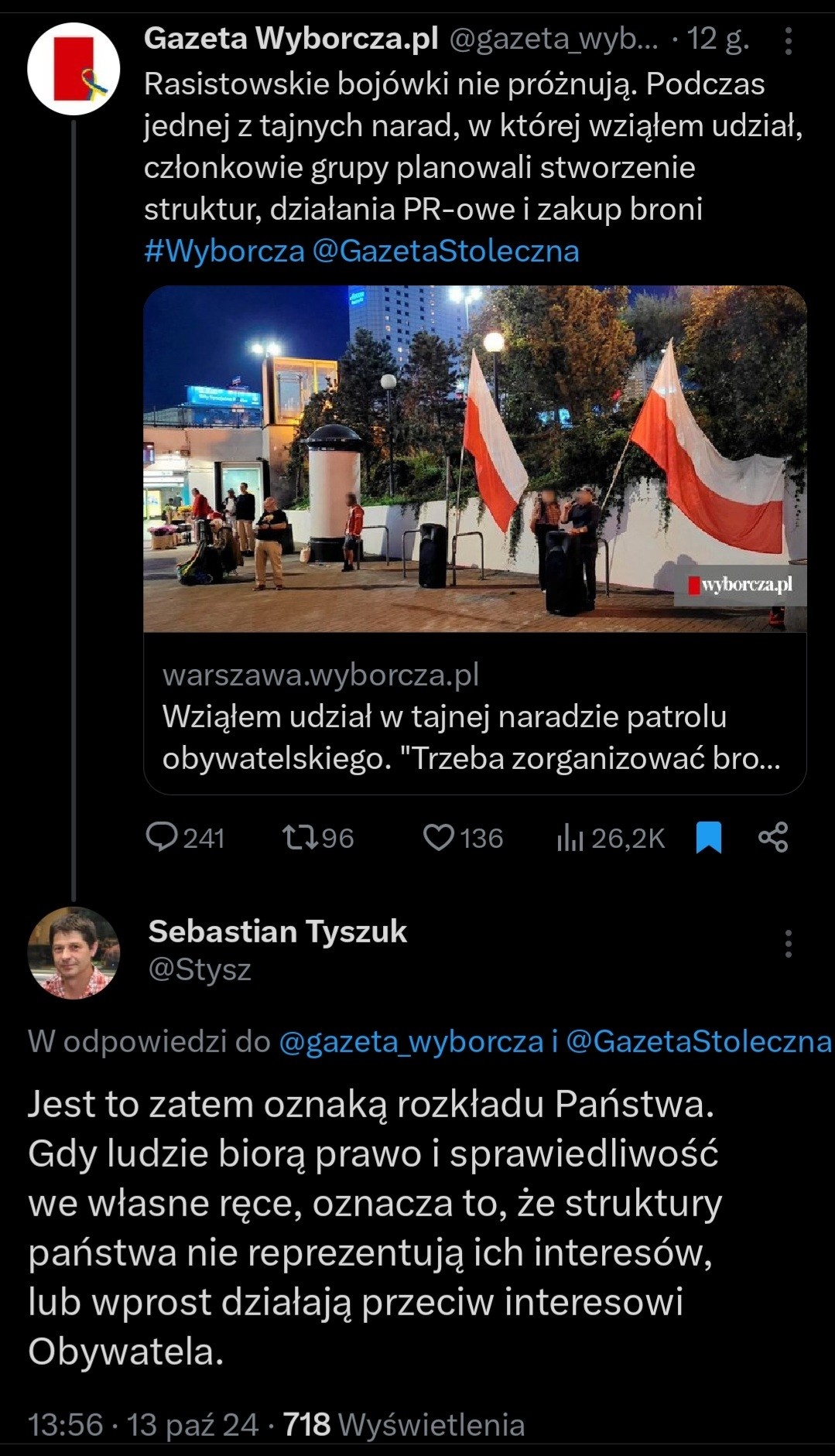
Task: Share the Gazeta Wyborcza post
Action: [773, 838]
